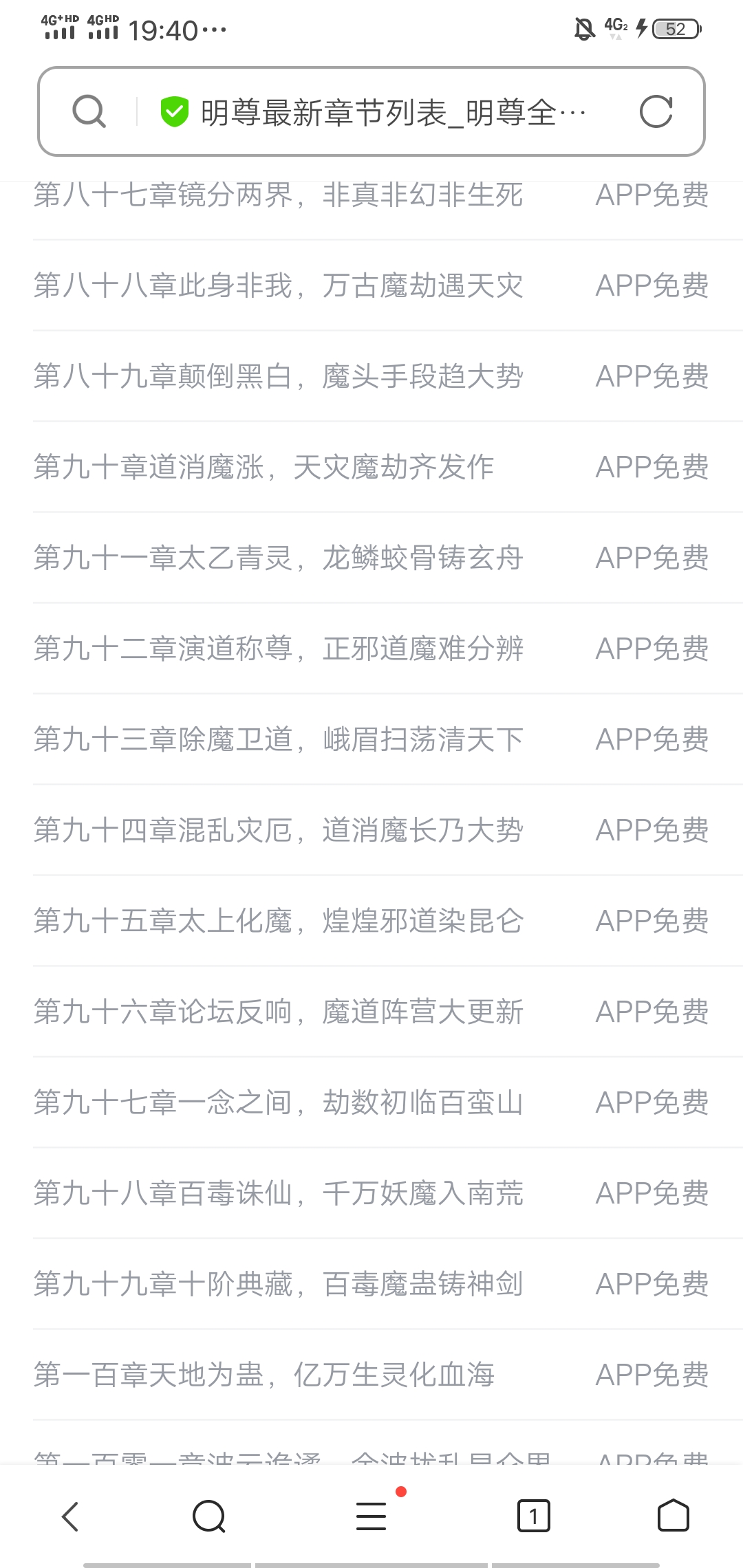The image size is (743, 1568).
Task: Select chapter 第九十六章论坛反响
Action: [279, 1012]
